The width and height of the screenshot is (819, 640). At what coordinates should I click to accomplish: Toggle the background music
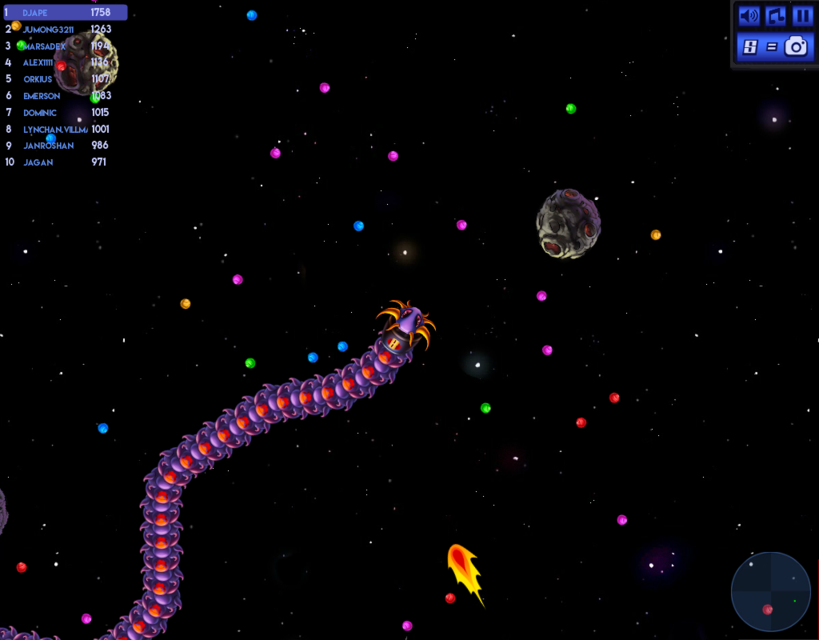(775, 16)
